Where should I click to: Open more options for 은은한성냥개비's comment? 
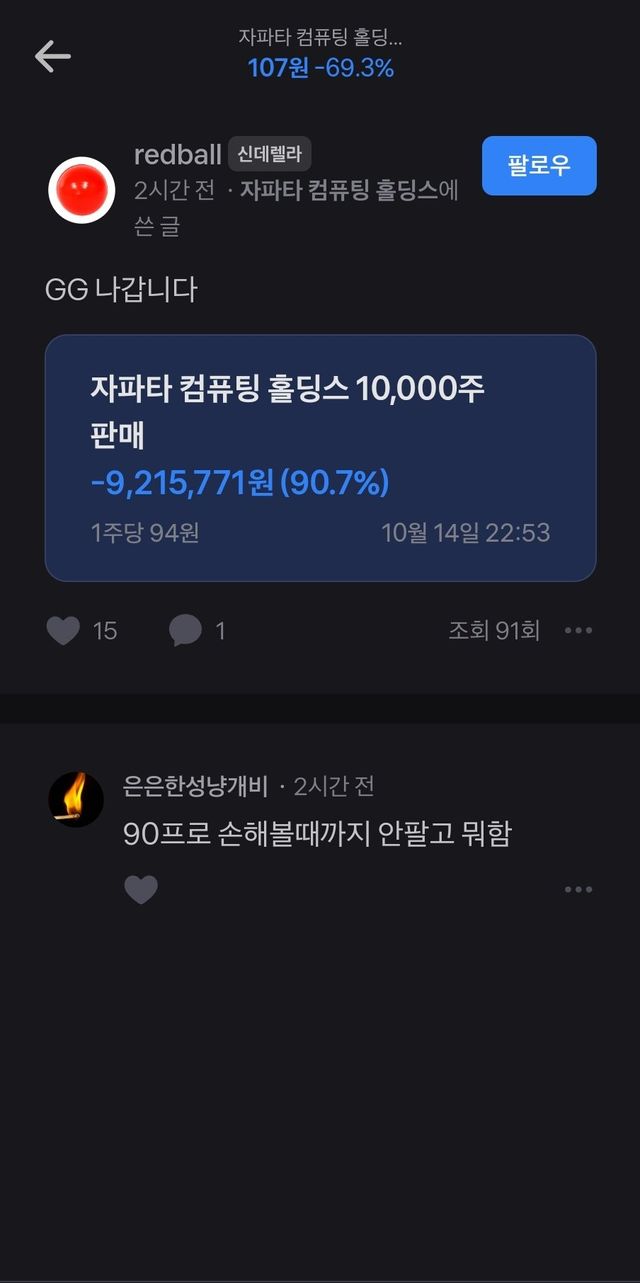tap(578, 889)
